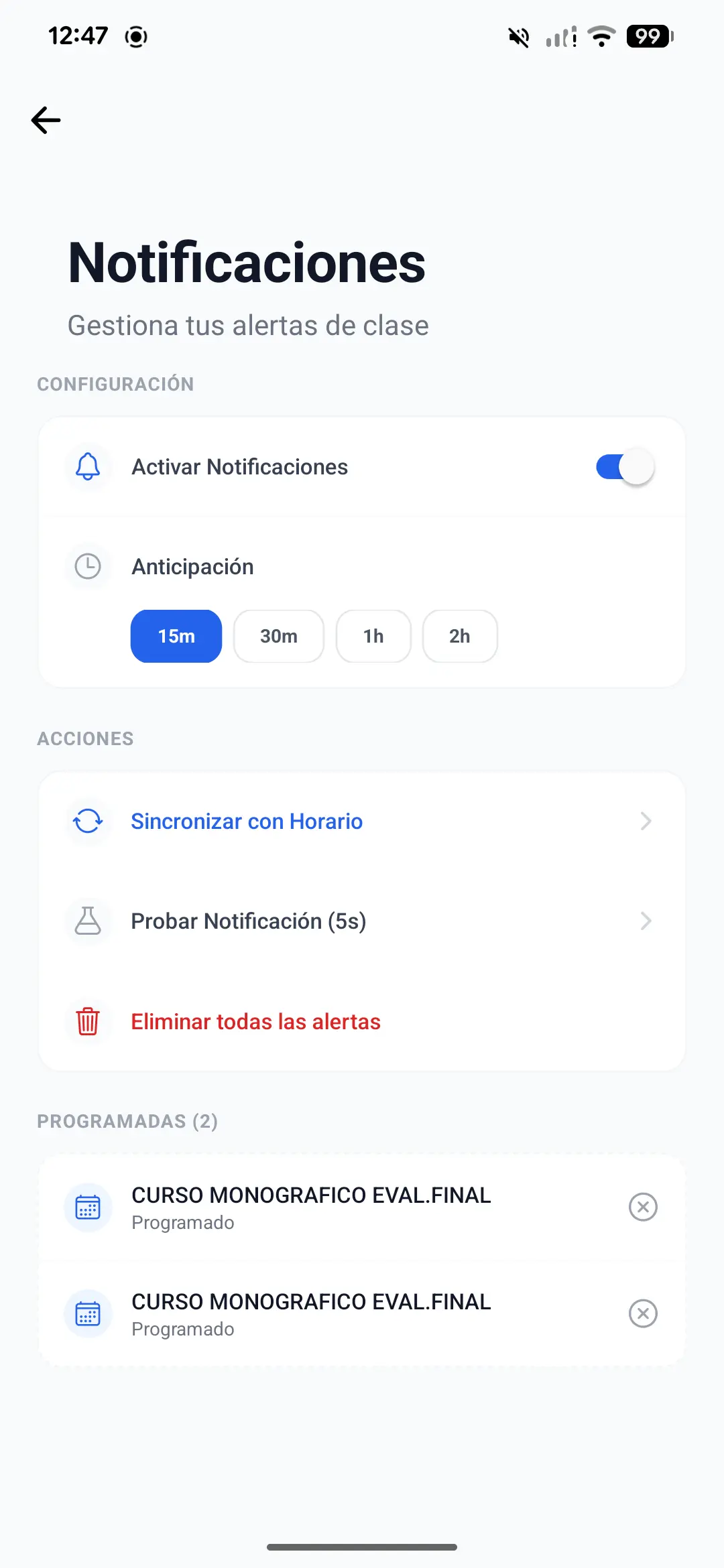Select the 2h anticipation option

459,636
